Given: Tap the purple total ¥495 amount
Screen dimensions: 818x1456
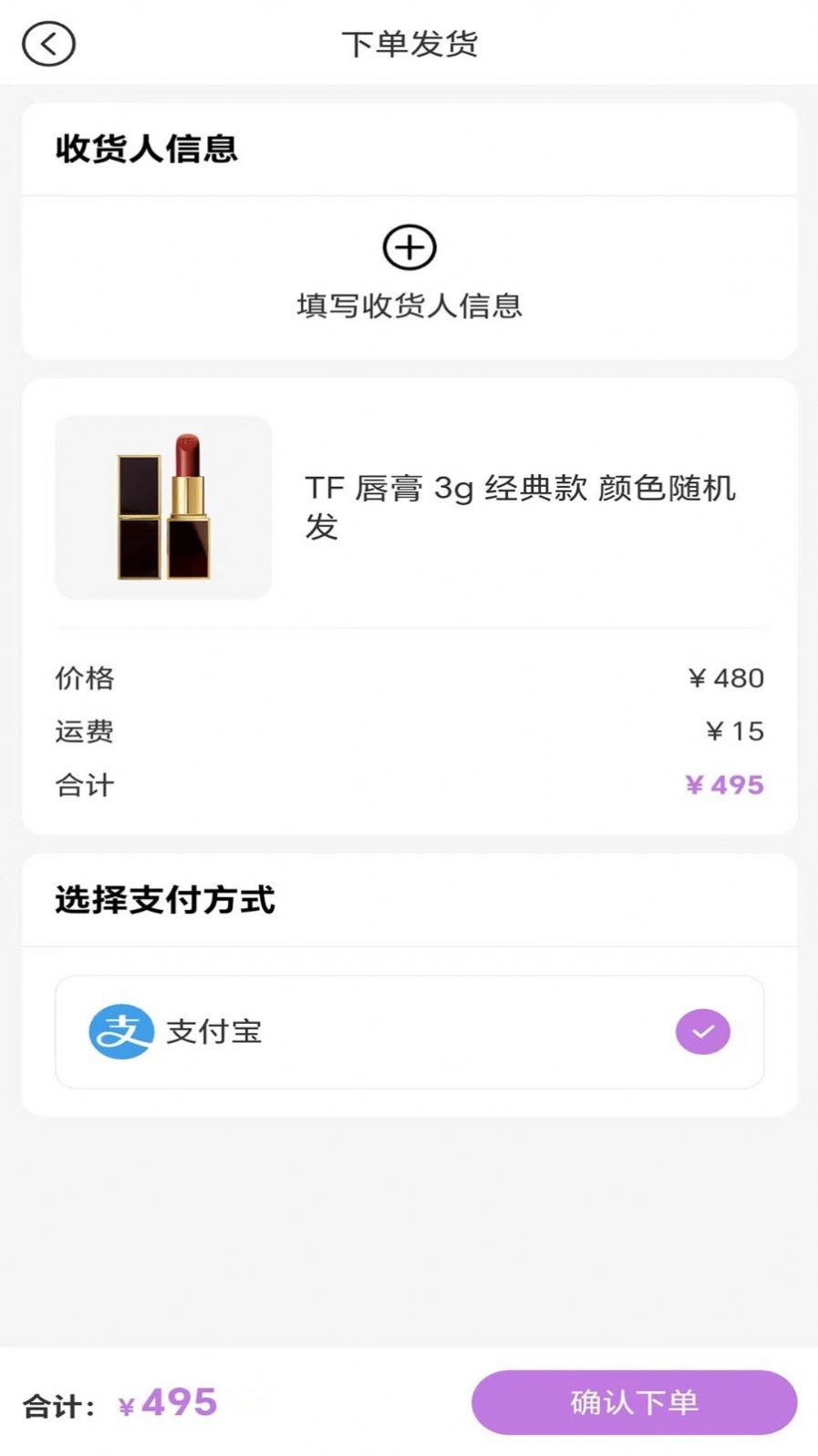Looking at the screenshot, I should click(x=724, y=784).
